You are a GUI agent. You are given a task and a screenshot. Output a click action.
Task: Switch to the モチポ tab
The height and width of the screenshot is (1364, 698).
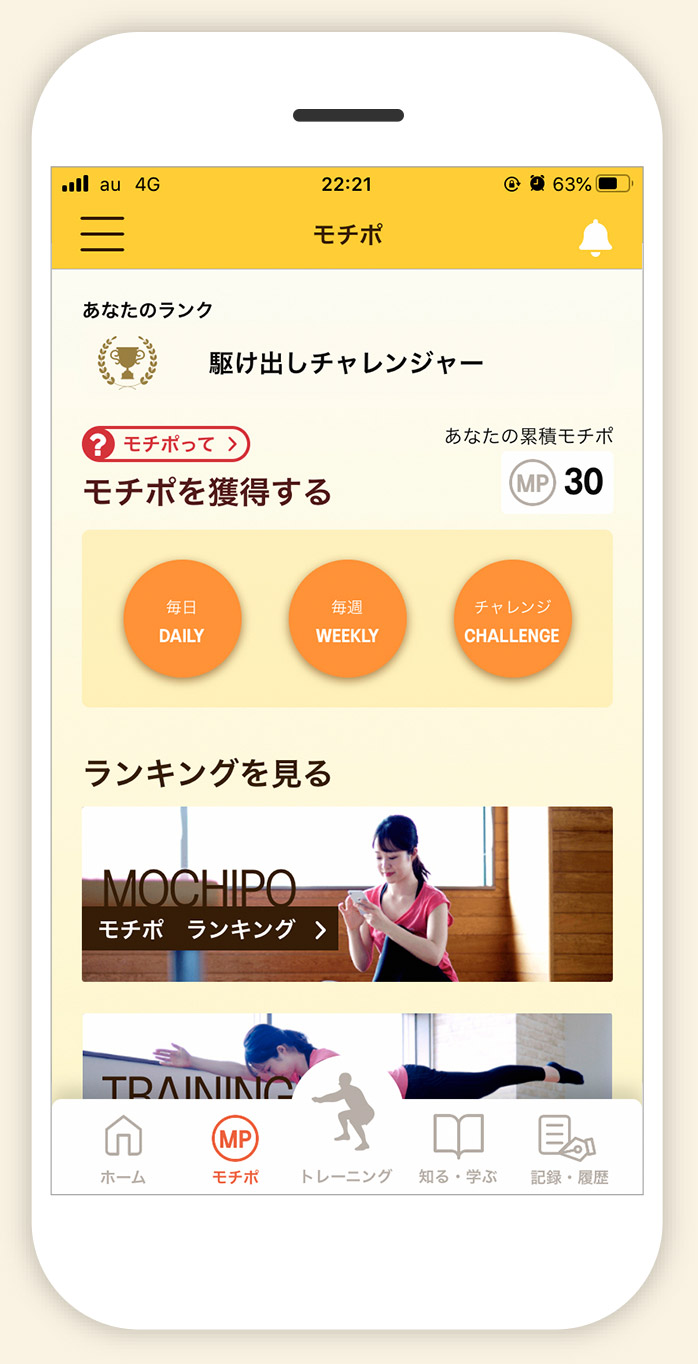(235, 1150)
